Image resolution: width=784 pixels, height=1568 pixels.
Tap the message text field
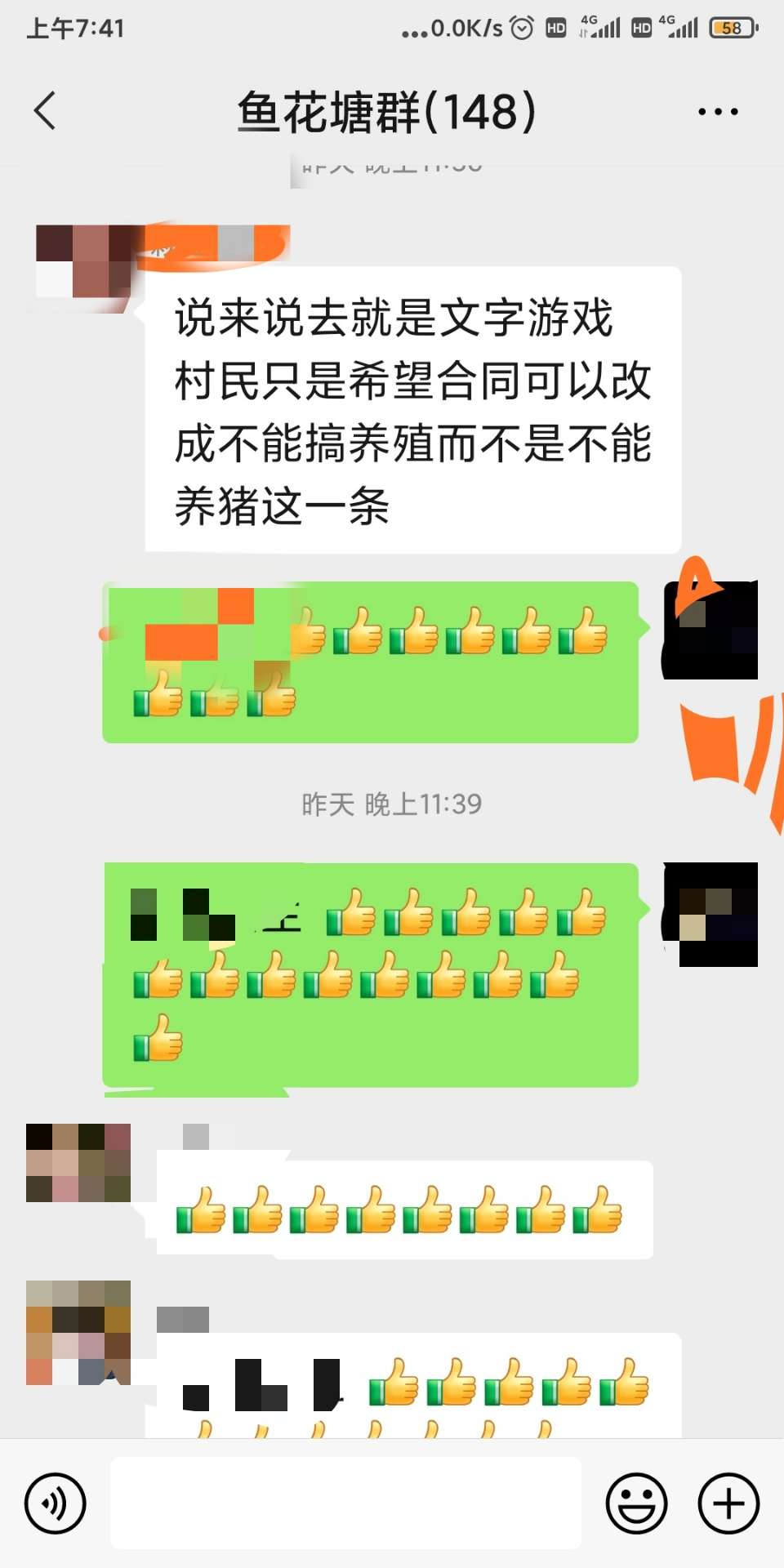345,1503
